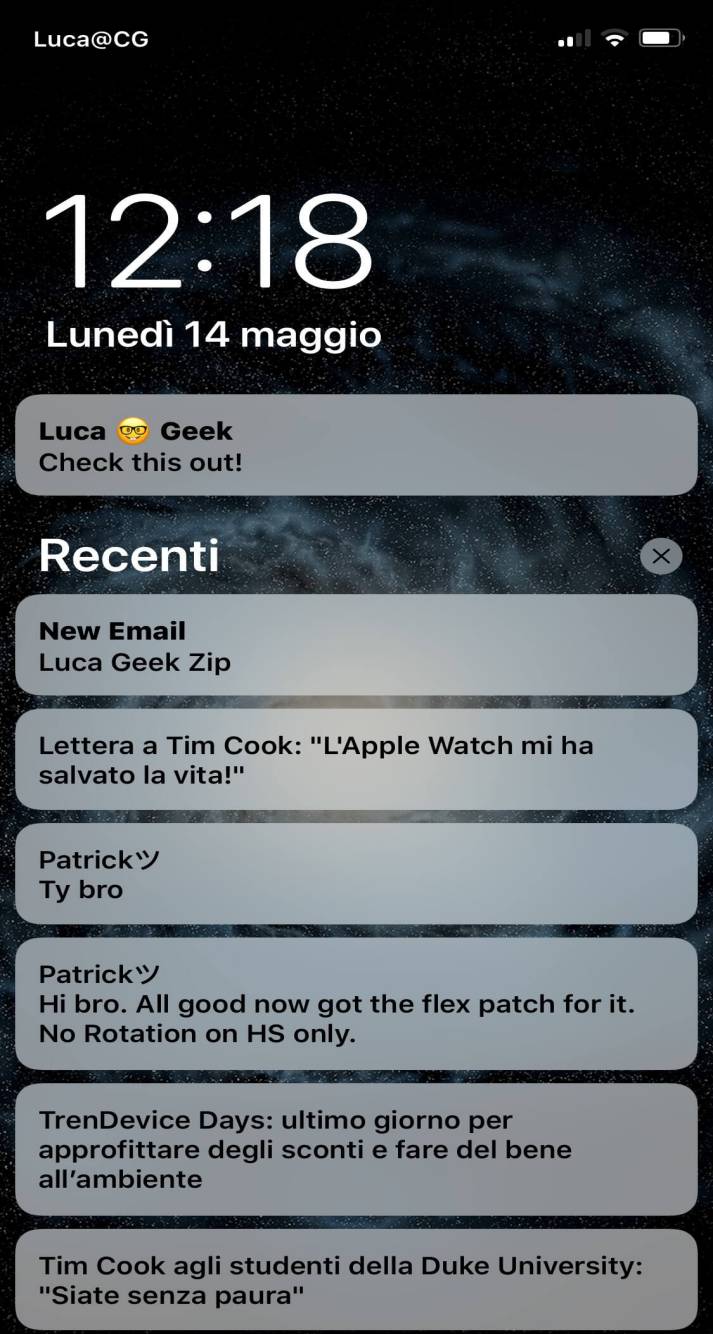
Task: Open Patrick's flex patch message notification
Action: coord(356,1003)
